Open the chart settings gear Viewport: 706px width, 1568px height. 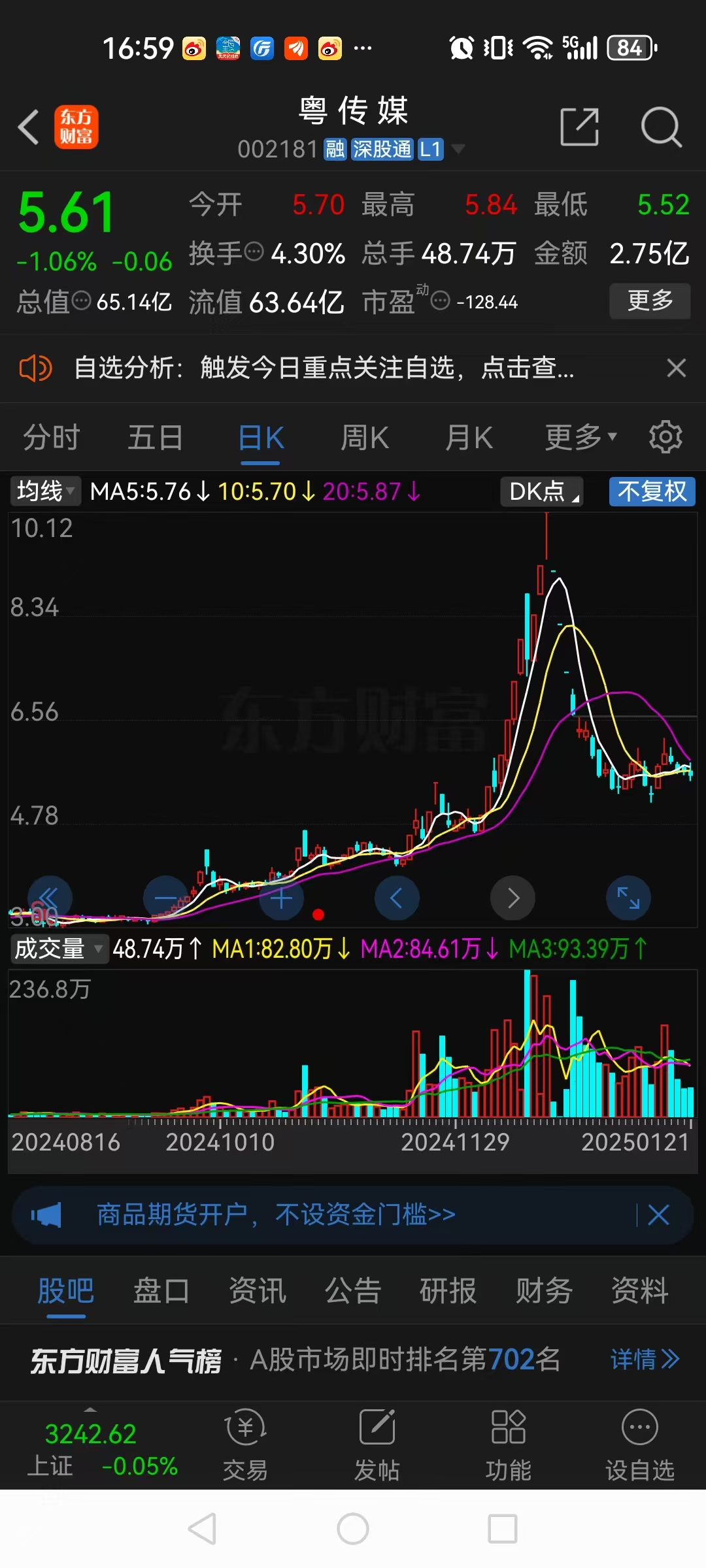[665, 436]
